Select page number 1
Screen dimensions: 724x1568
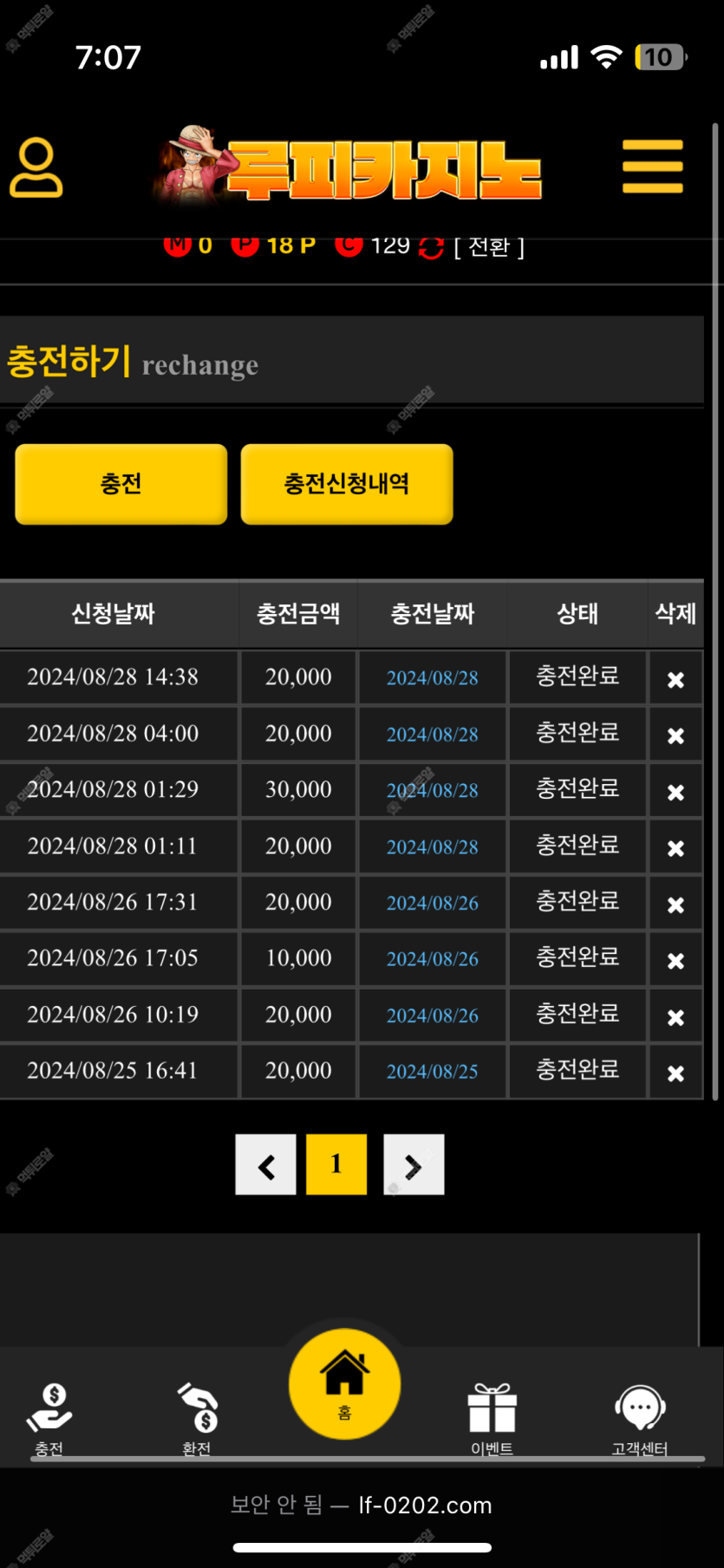[x=336, y=1165]
